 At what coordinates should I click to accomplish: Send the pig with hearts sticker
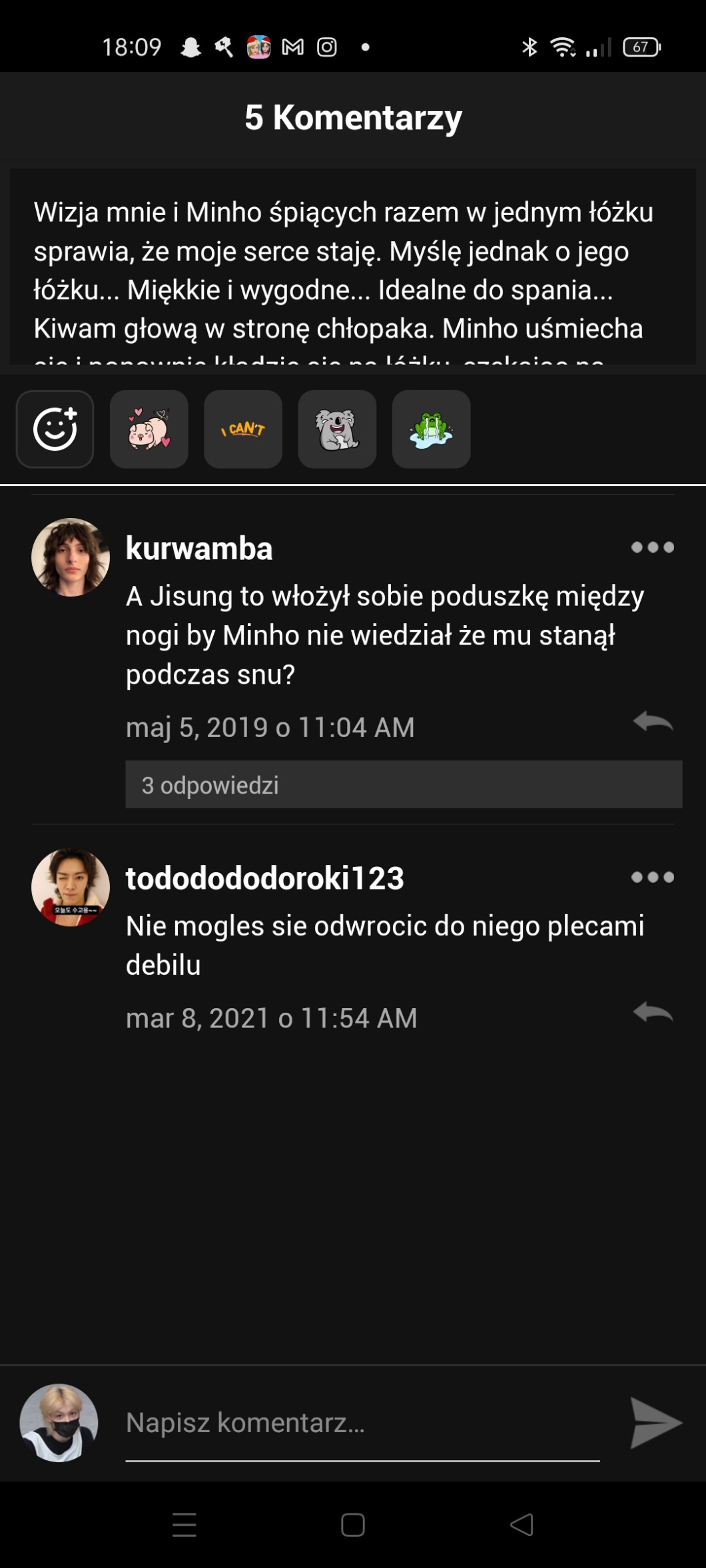(149, 429)
